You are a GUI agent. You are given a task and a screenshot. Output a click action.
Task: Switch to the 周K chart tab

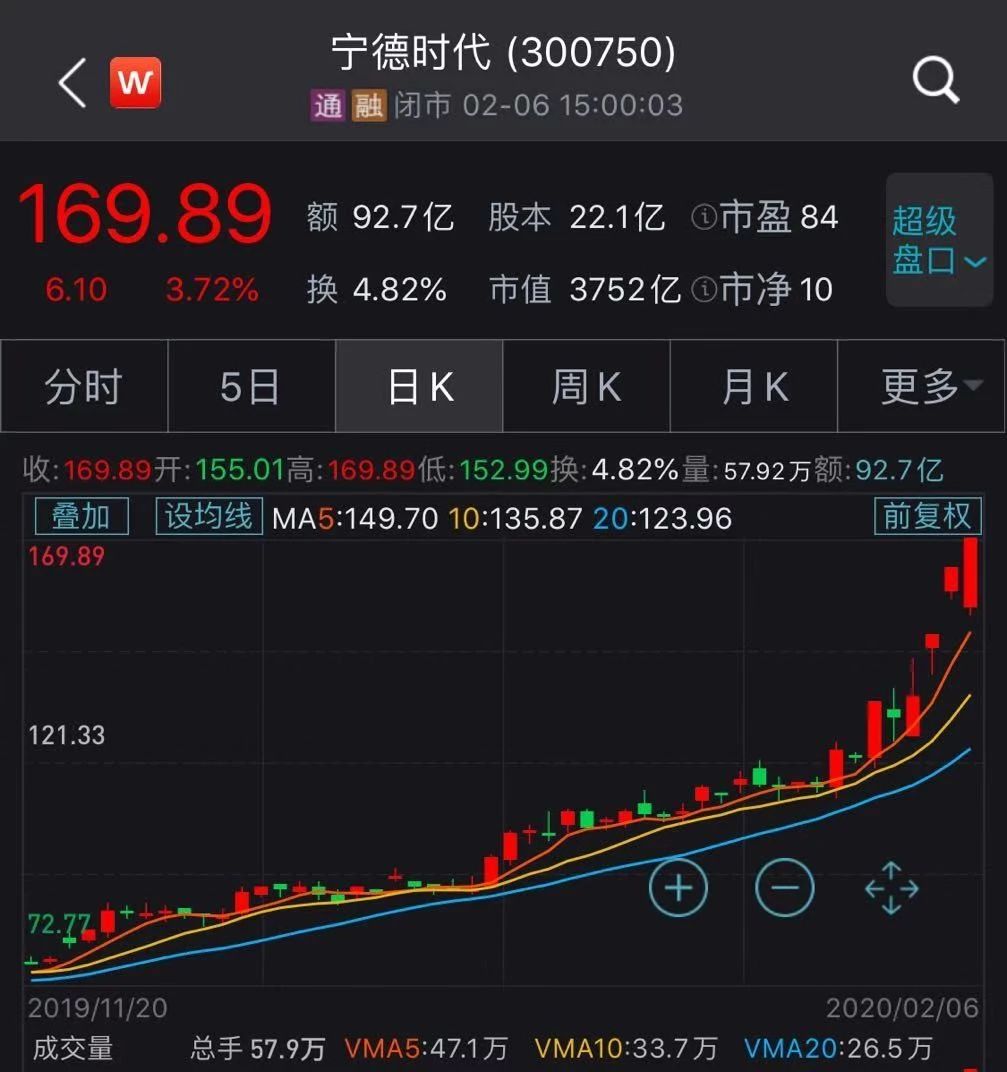(x=586, y=386)
